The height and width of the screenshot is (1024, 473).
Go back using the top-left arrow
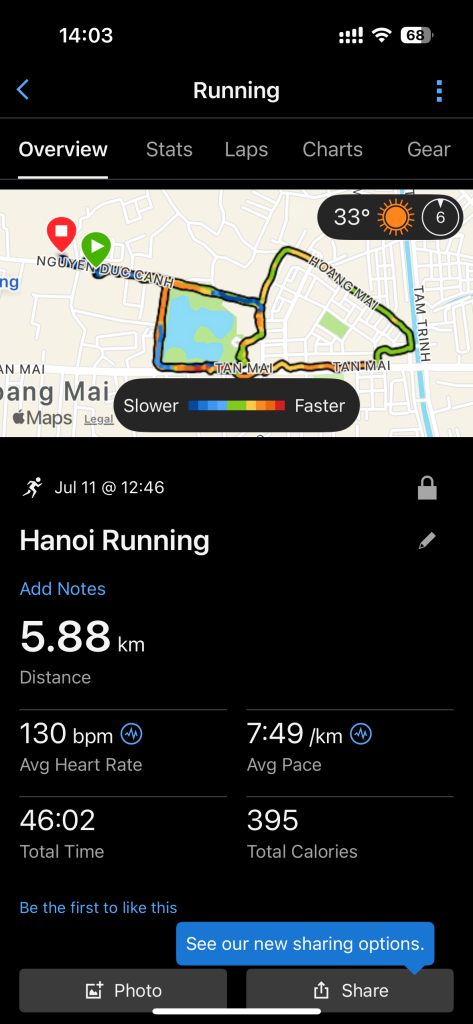pyautogui.click(x=23, y=90)
